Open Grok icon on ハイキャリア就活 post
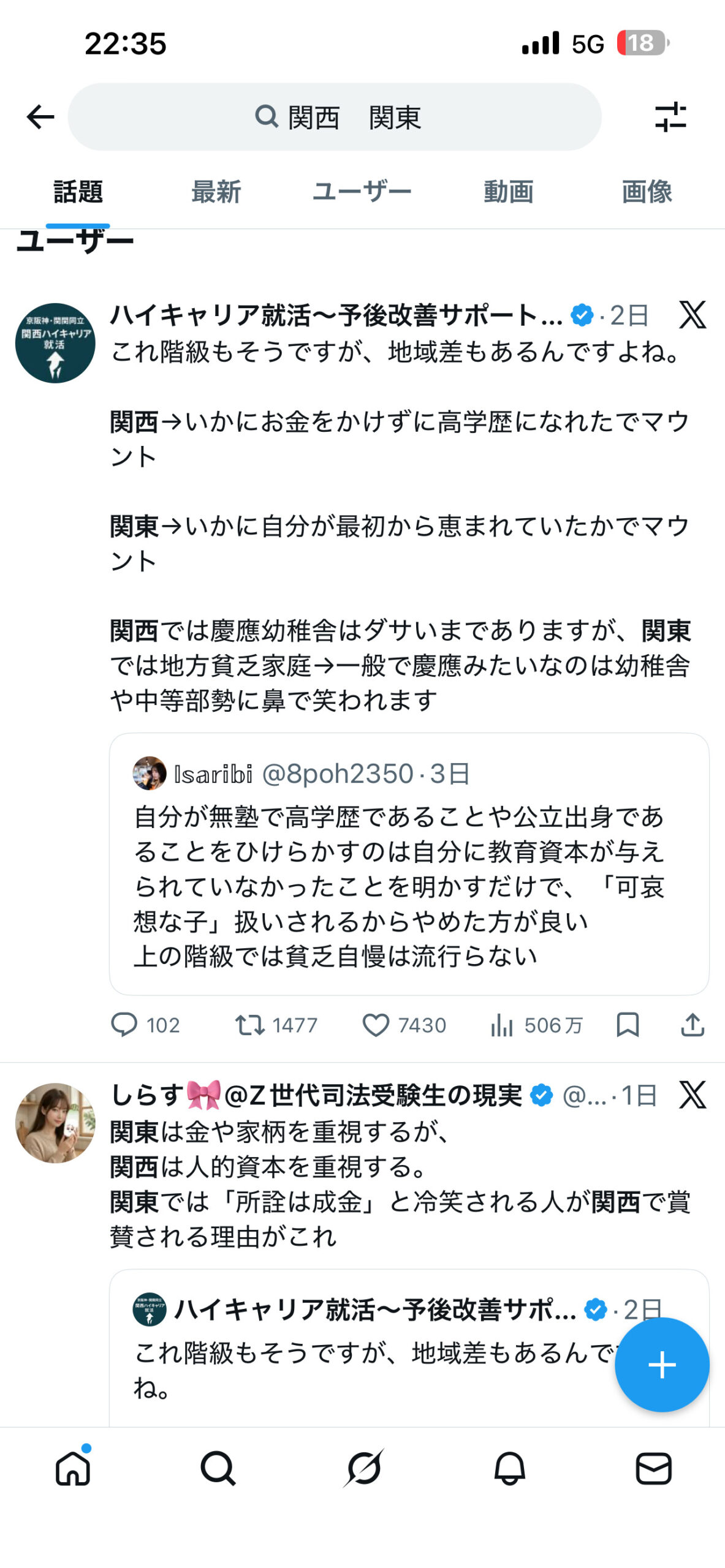The width and height of the screenshot is (725, 1568). point(693,315)
